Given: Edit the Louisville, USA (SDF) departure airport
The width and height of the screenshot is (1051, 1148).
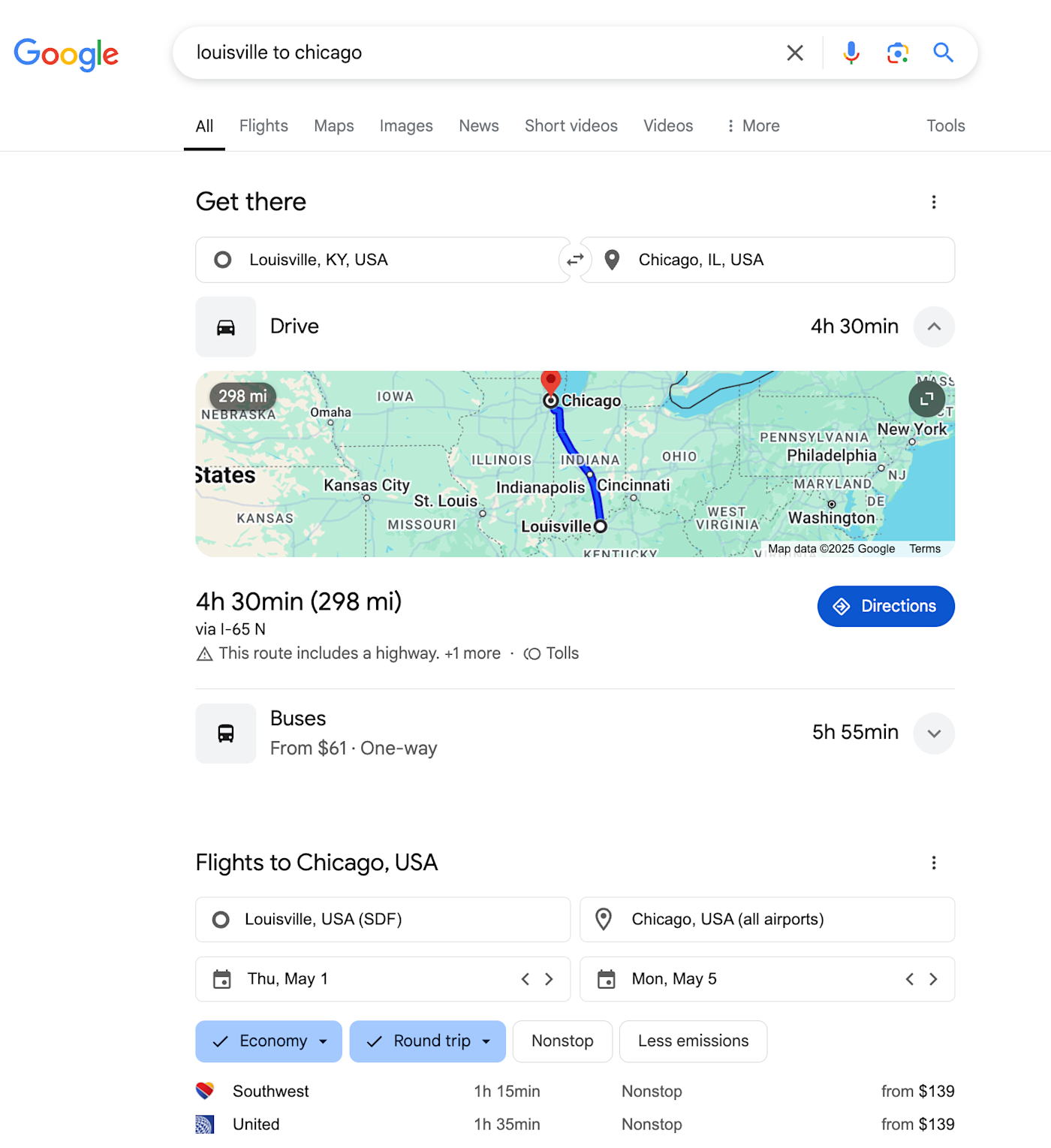Looking at the screenshot, I should pyautogui.click(x=382, y=919).
